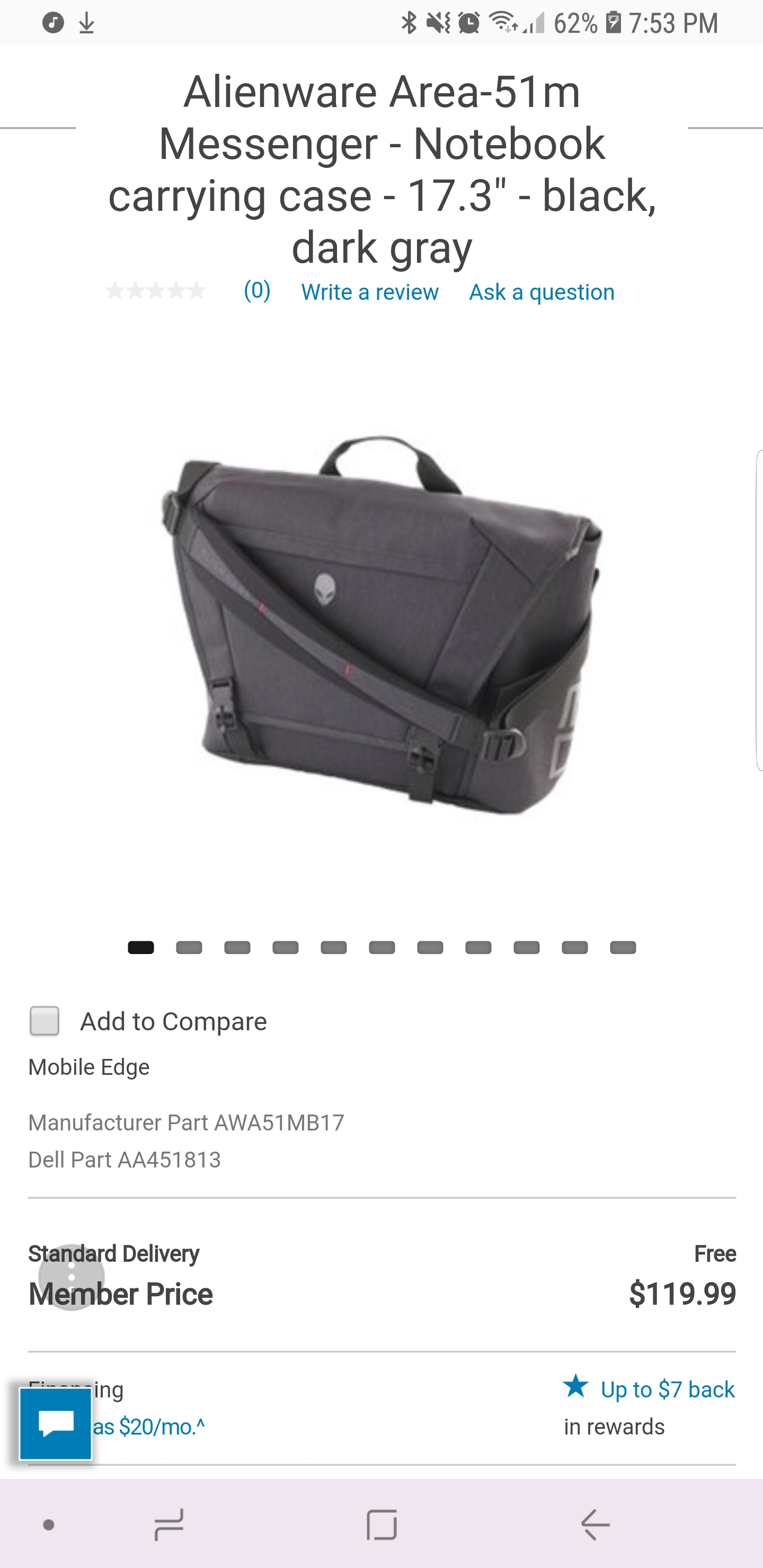The image size is (763, 1568).
Task: Open recent apps from the navigation bar
Action: 168,1525
